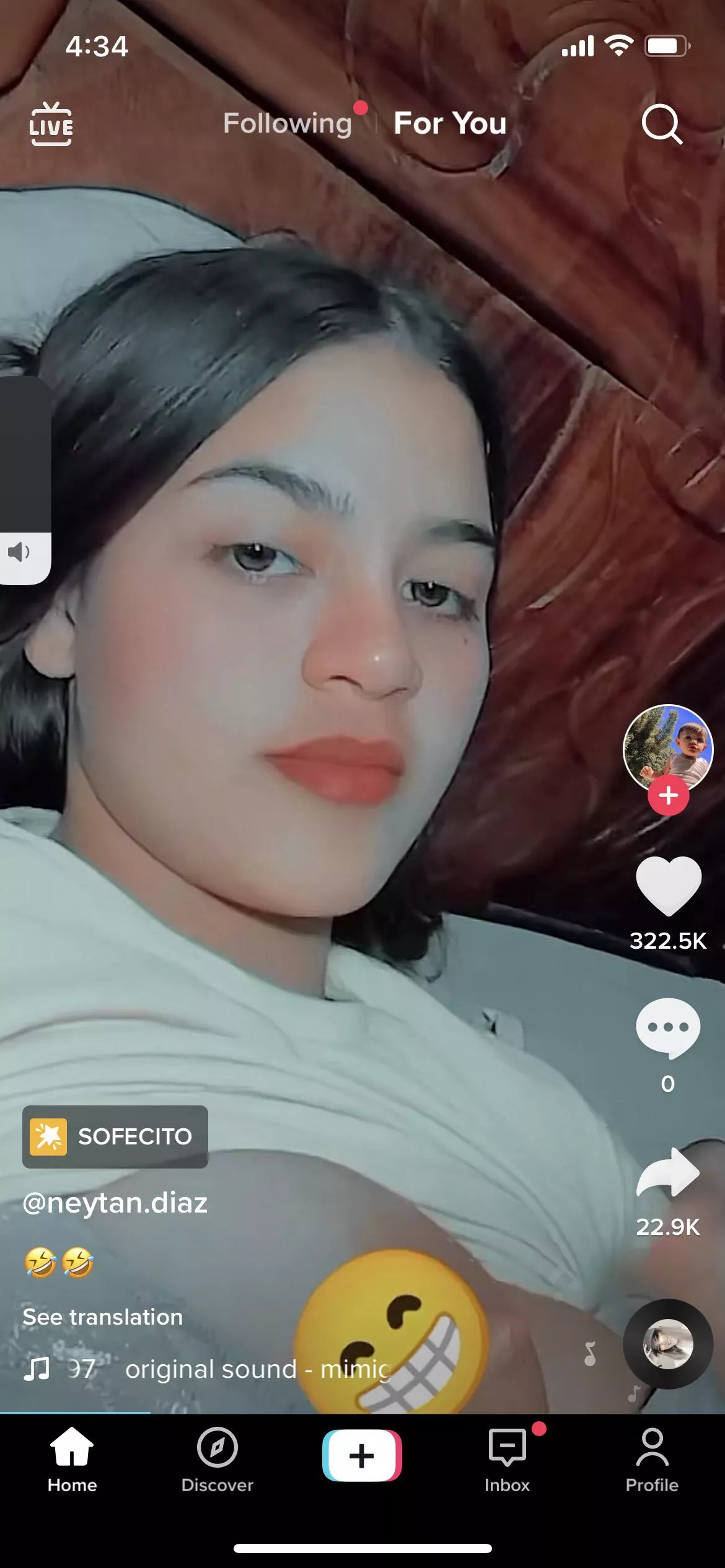Follow the creator with the plus badge

668,796
